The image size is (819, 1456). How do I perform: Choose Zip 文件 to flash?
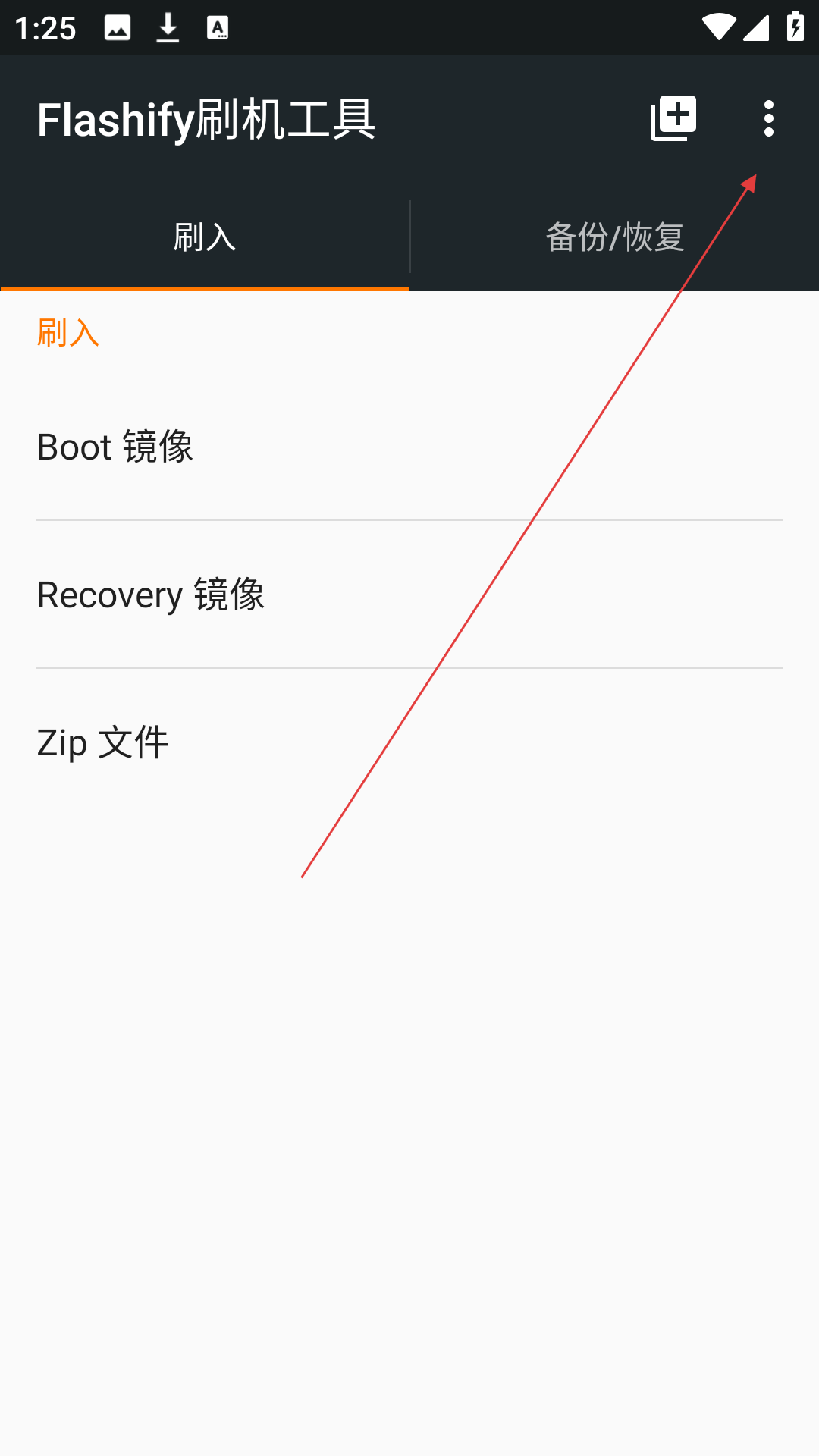point(409,742)
